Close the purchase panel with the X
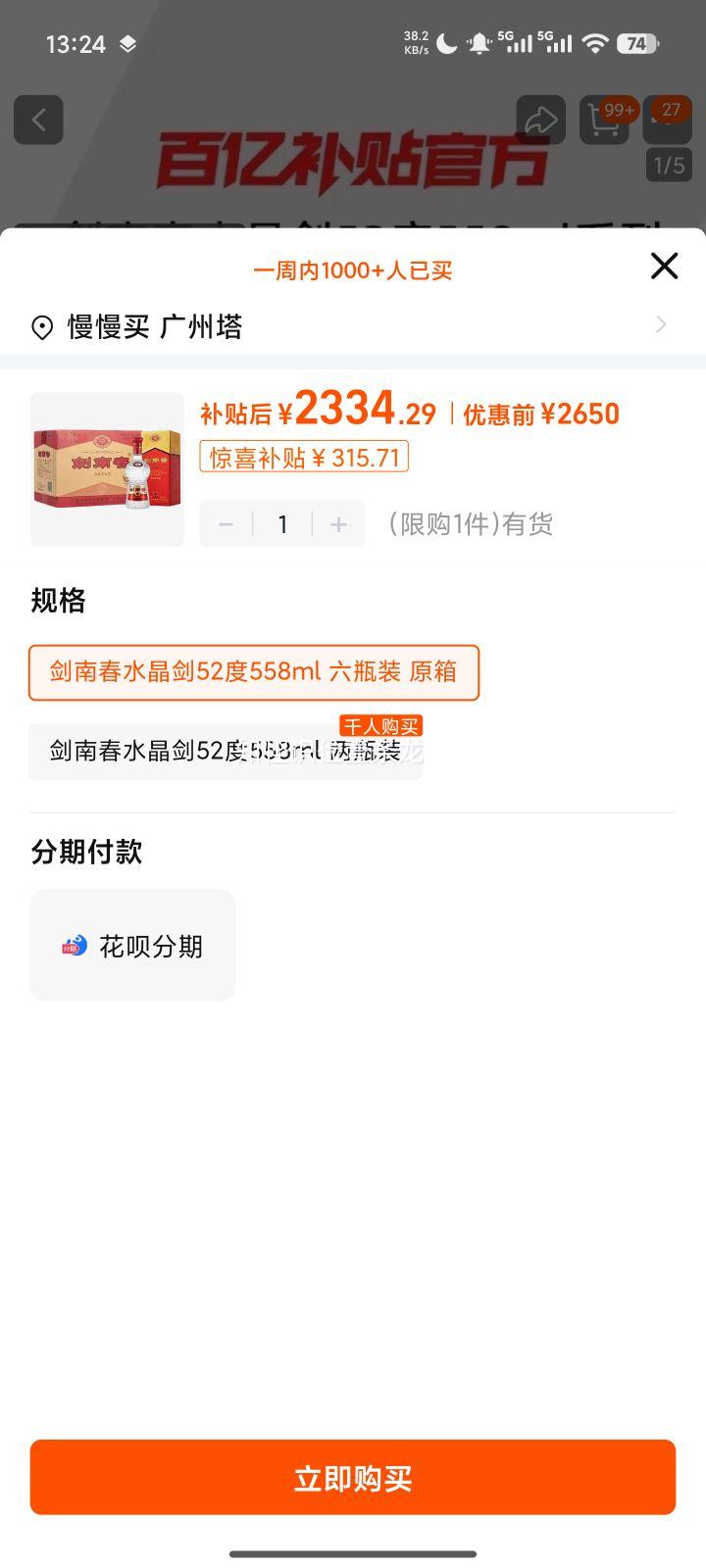The image size is (706, 1568). click(664, 266)
